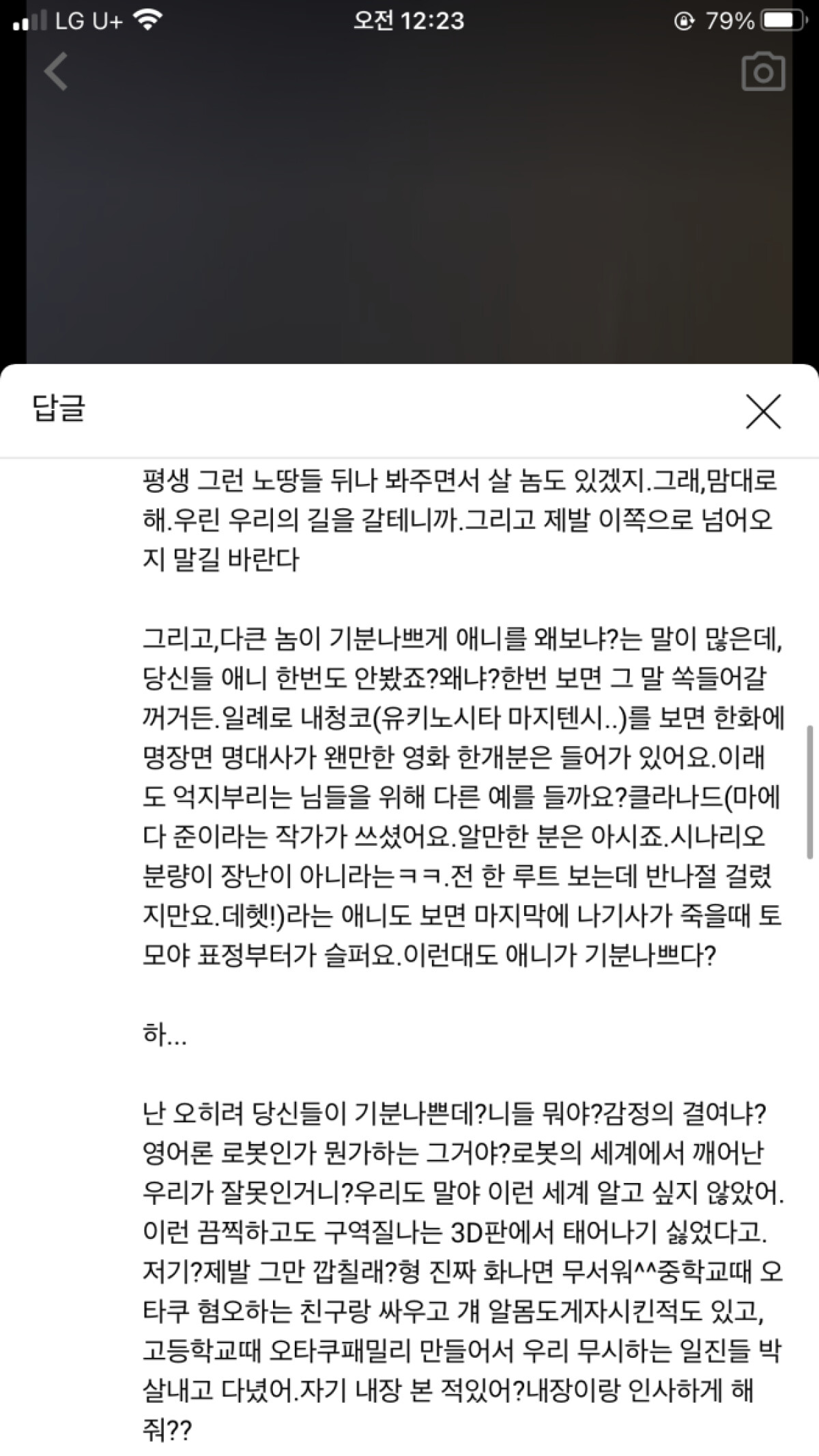Viewport: 819px width, 1456px height.
Task: Go back with the arrow icon
Action: pyautogui.click(x=57, y=72)
